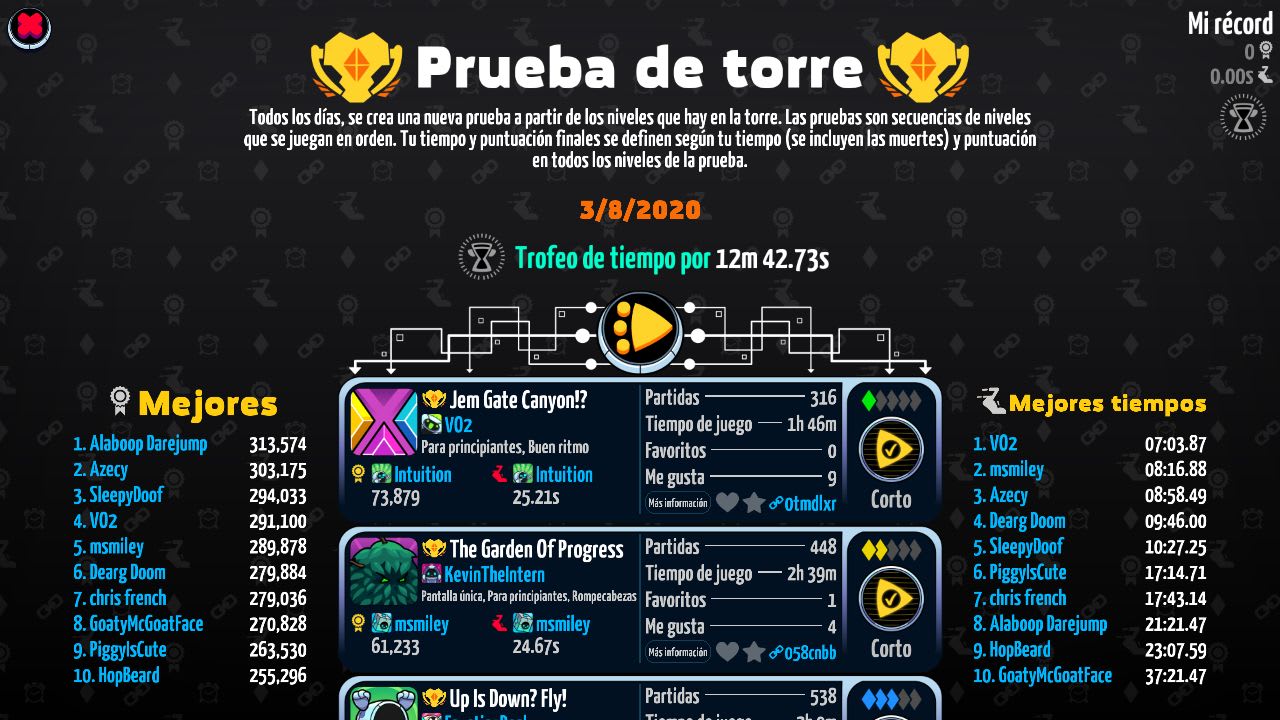Viewport: 1280px width, 720px height.
Task: View Azecy in the Mejores ranking
Action: coord(108,469)
